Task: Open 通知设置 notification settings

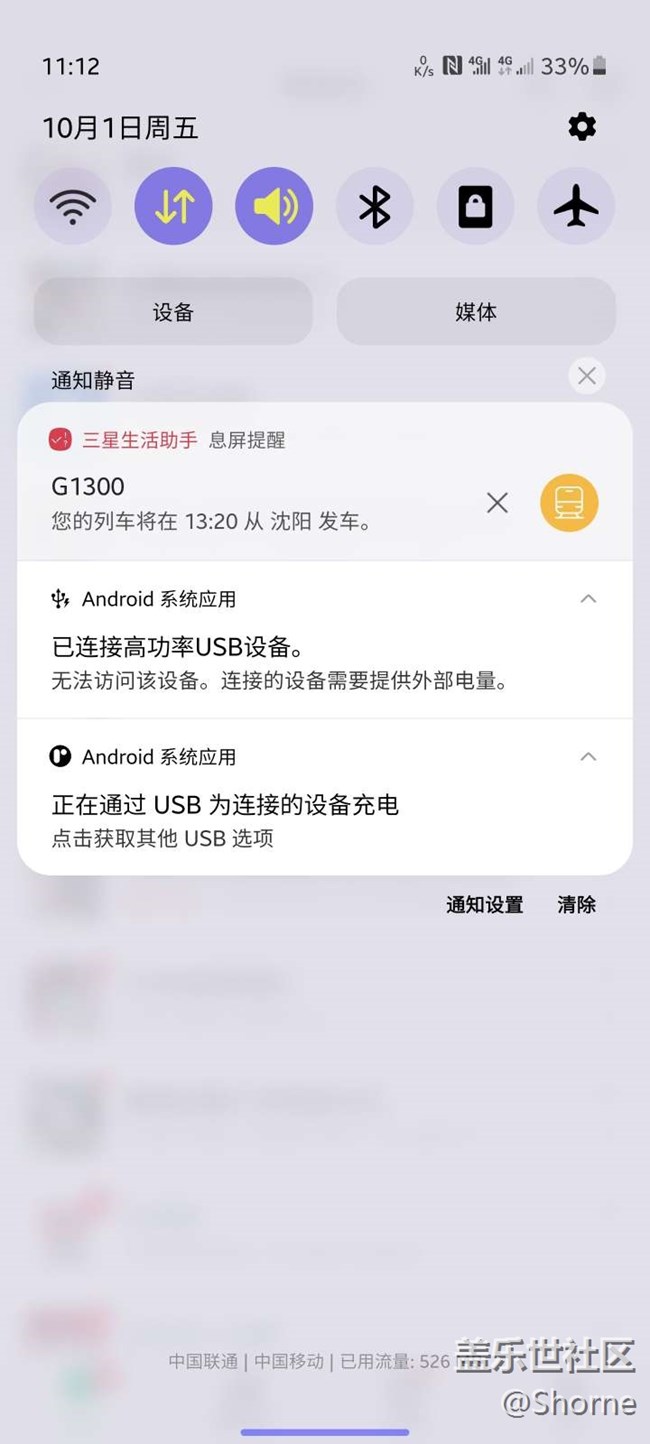Action: coord(484,905)
